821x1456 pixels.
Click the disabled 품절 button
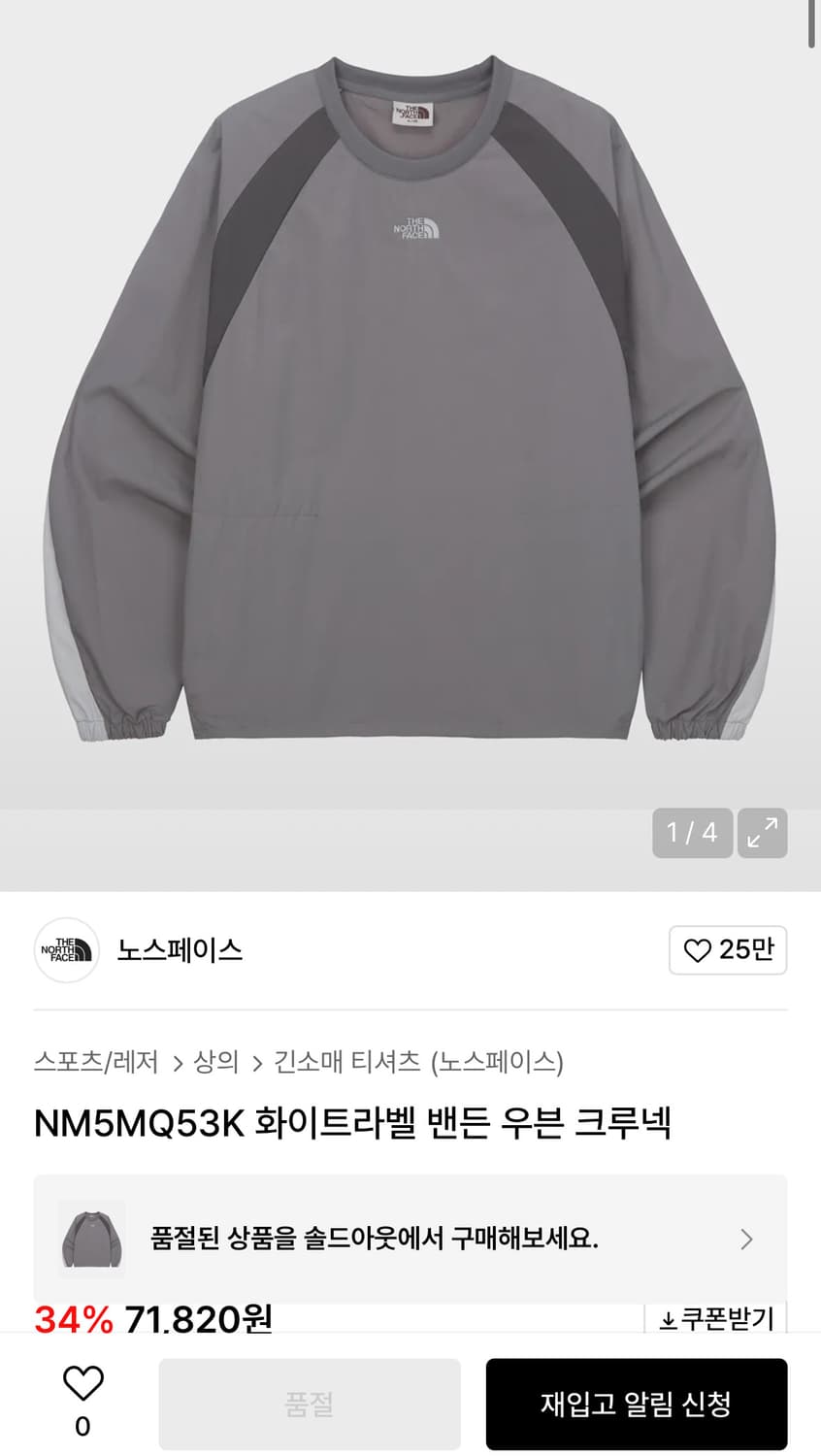click(309, 1403)
